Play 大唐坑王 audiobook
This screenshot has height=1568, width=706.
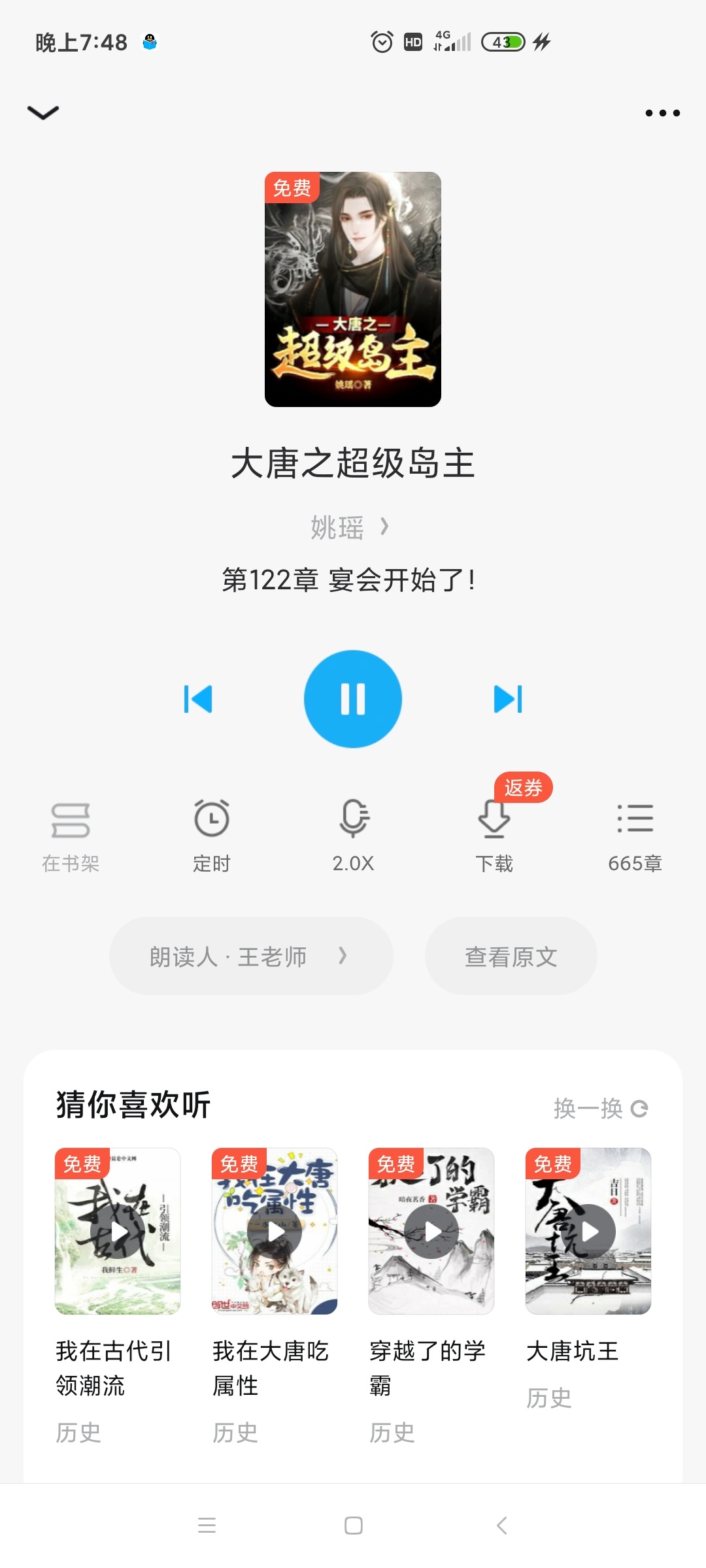pos(588,1232)
